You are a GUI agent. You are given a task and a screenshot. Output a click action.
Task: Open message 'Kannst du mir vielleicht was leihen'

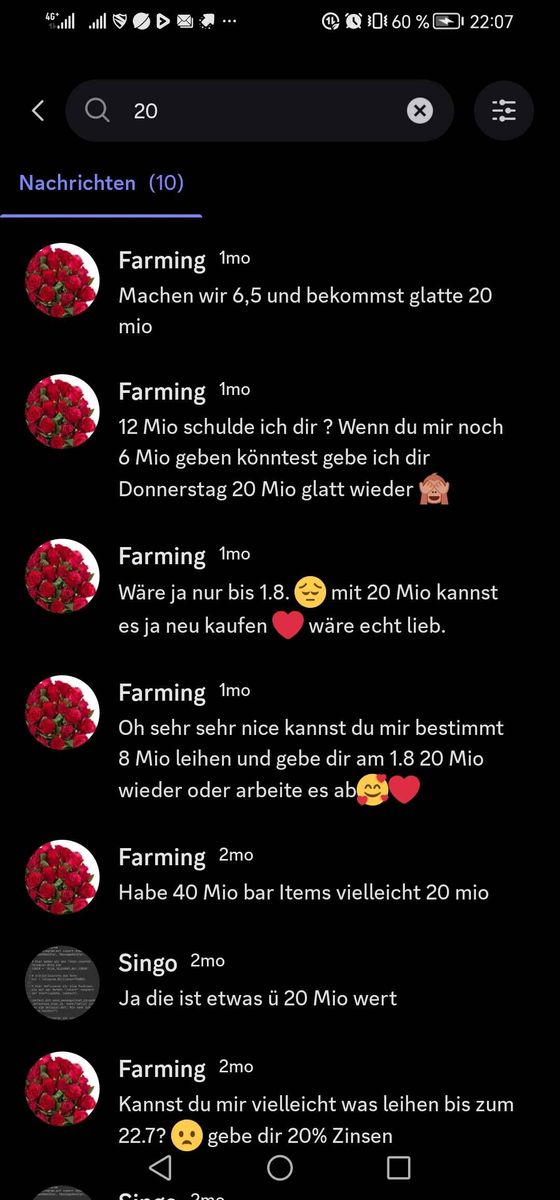coord(280,1102)
